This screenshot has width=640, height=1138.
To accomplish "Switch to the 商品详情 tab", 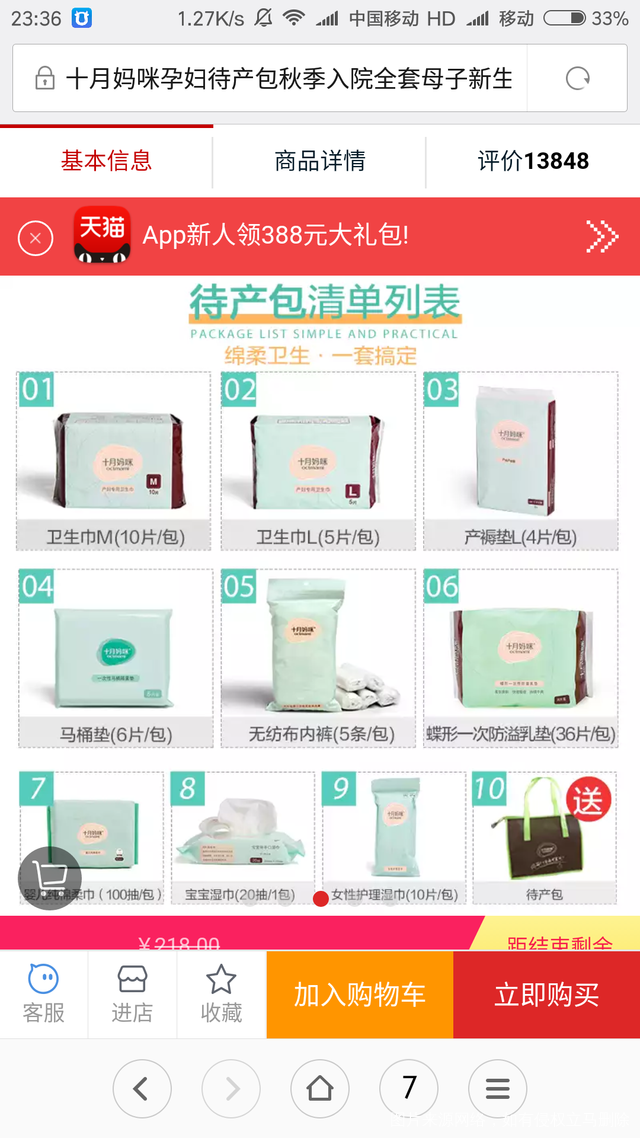I will tap(320, 161).
